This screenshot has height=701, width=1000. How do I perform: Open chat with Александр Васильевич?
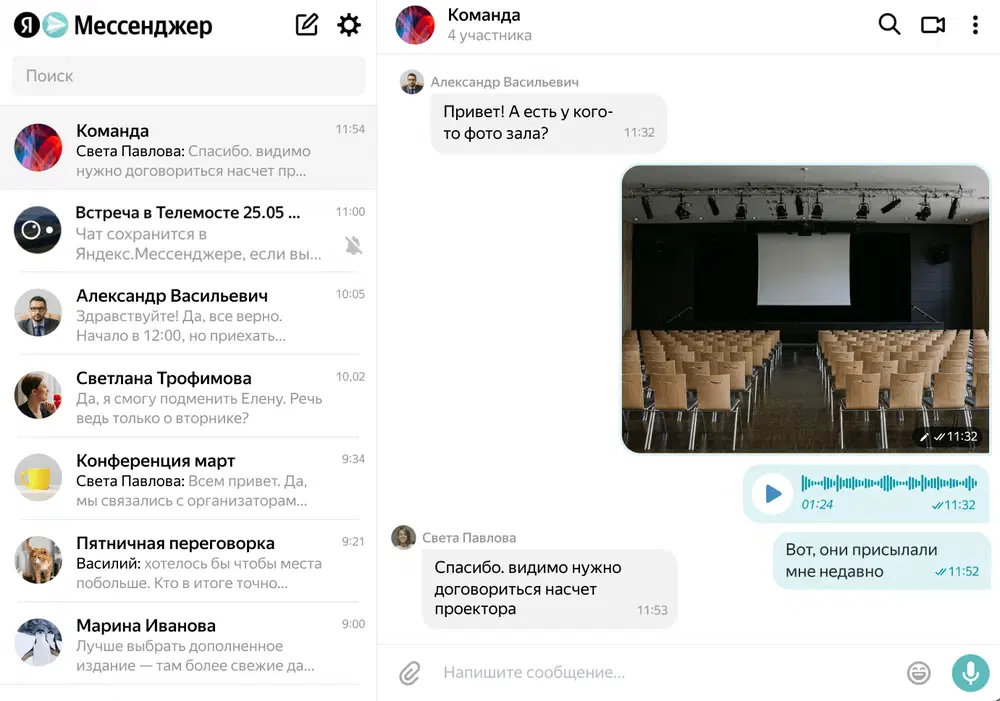(x=188, y=313)
